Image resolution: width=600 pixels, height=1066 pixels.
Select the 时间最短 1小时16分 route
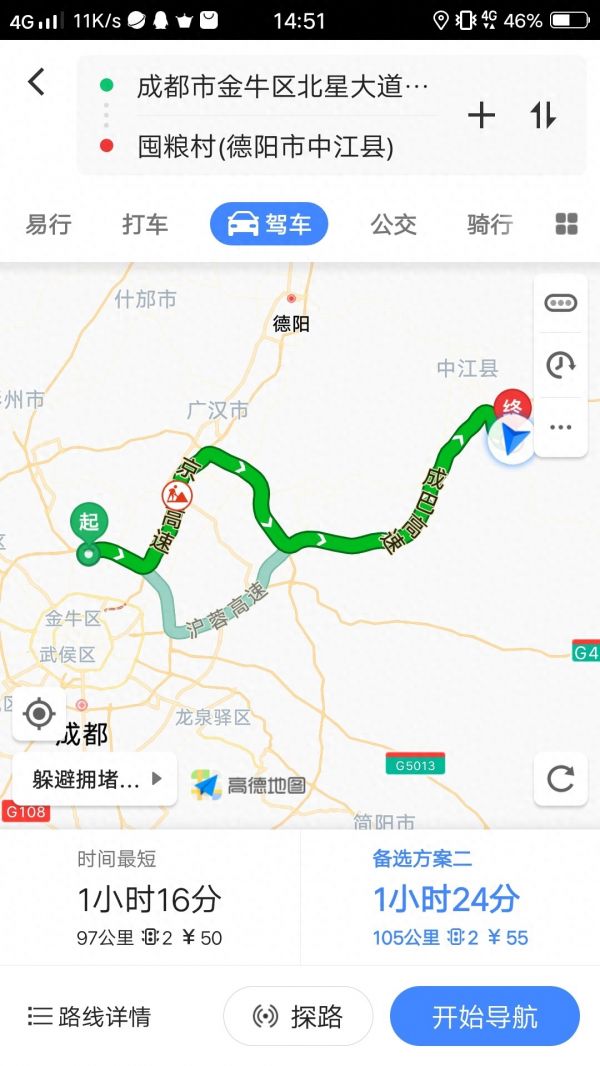pos(150,898)
